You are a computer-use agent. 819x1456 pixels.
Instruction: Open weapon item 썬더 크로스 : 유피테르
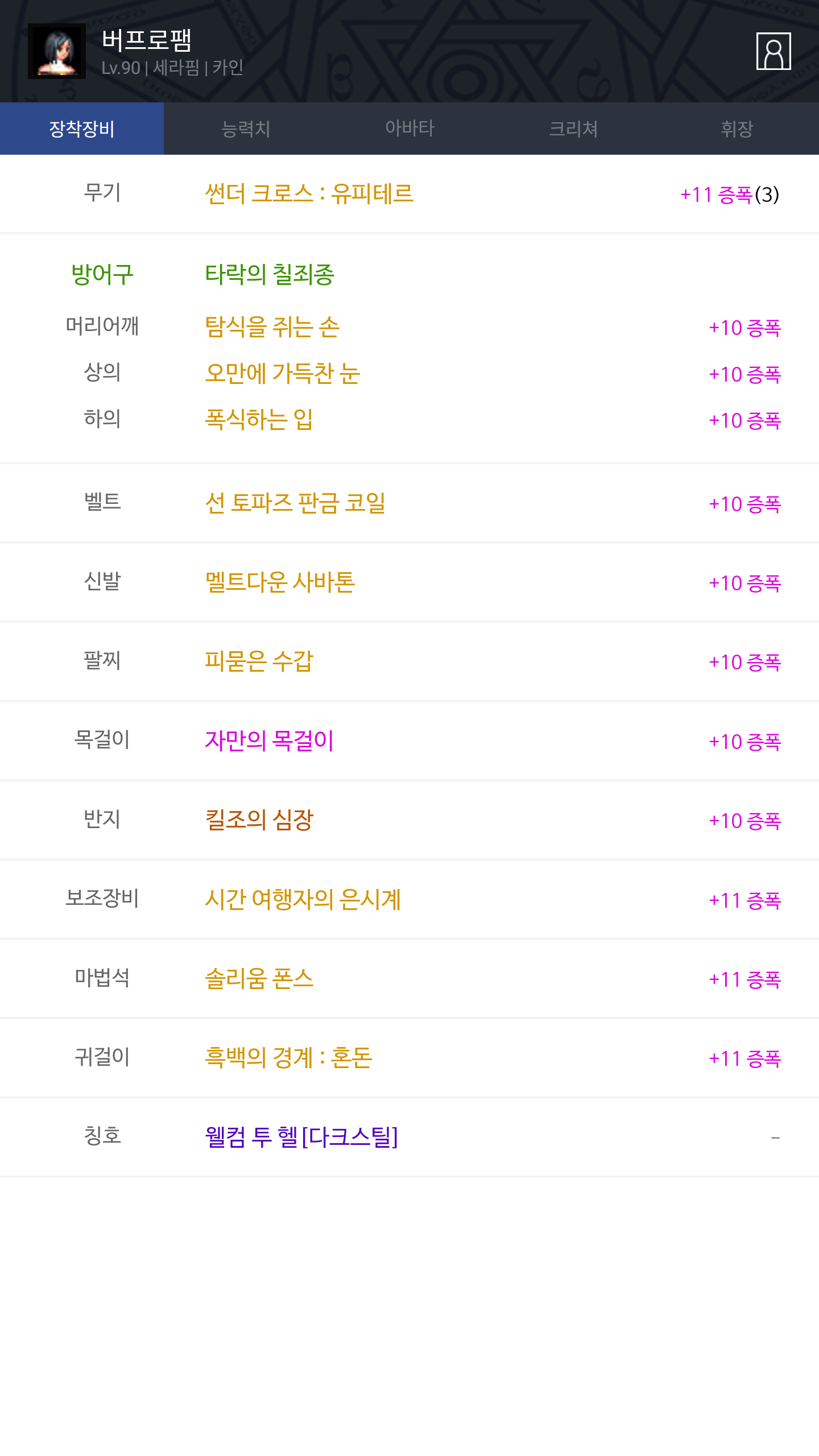click(309, 194)
